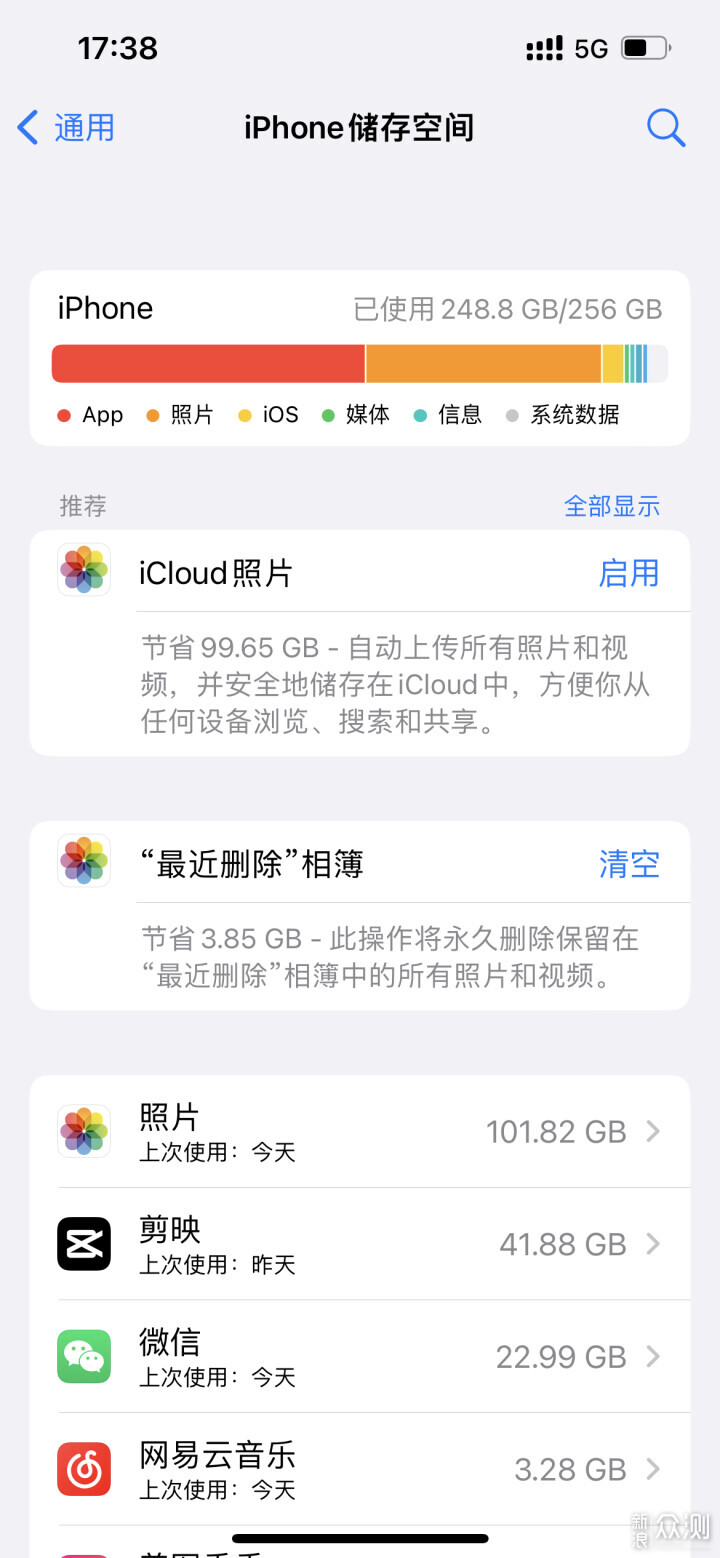Open the storage search magnifier

(x=665, y=128)
